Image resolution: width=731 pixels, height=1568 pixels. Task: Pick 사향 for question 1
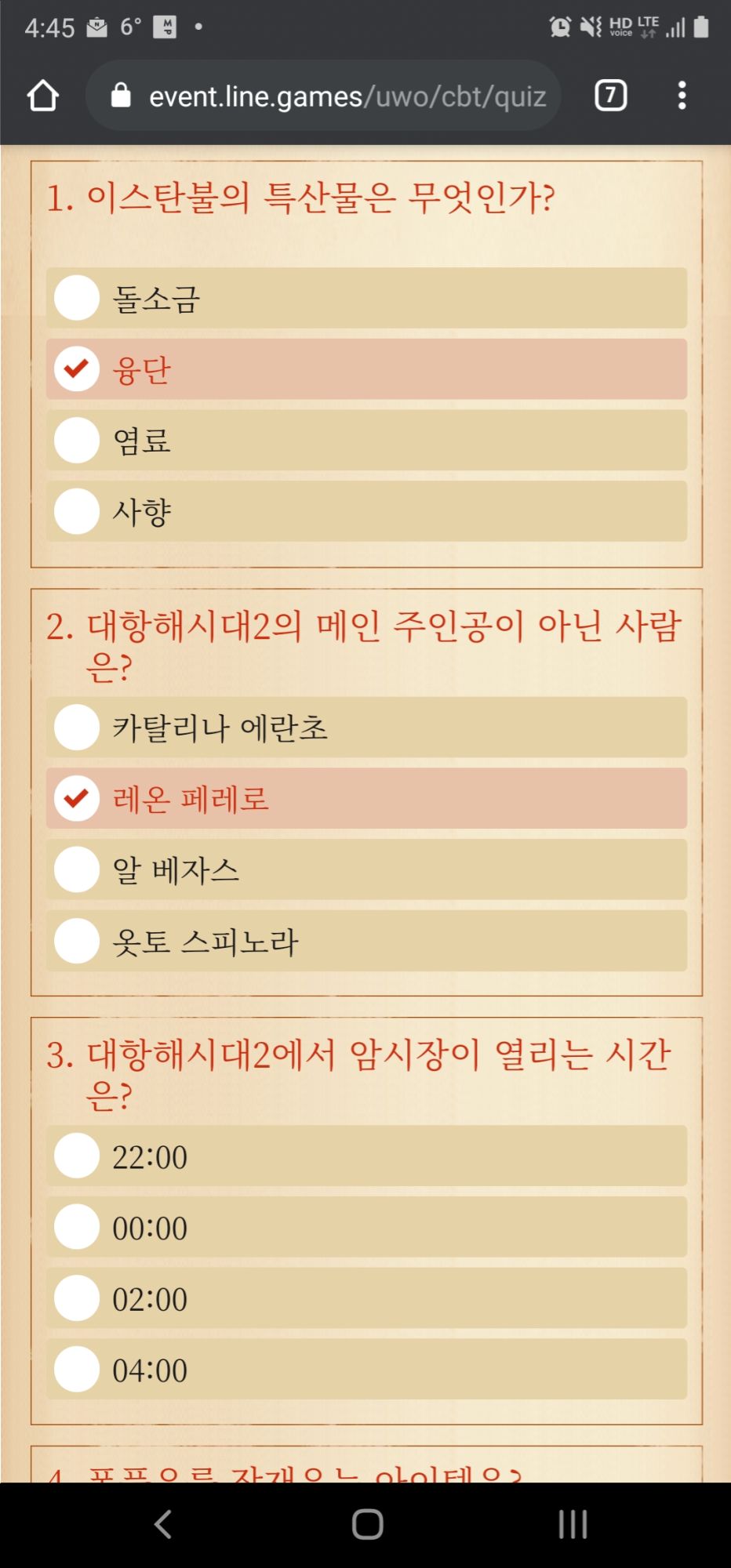point(366,511)
